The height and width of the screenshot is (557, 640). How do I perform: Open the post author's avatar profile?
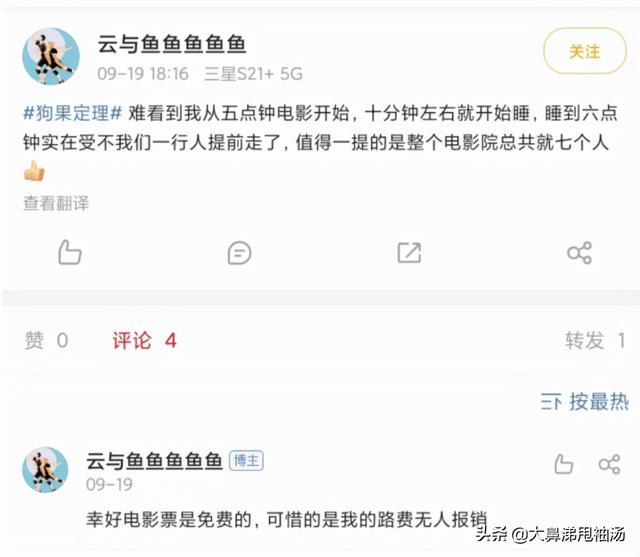[x=51, y=56]
